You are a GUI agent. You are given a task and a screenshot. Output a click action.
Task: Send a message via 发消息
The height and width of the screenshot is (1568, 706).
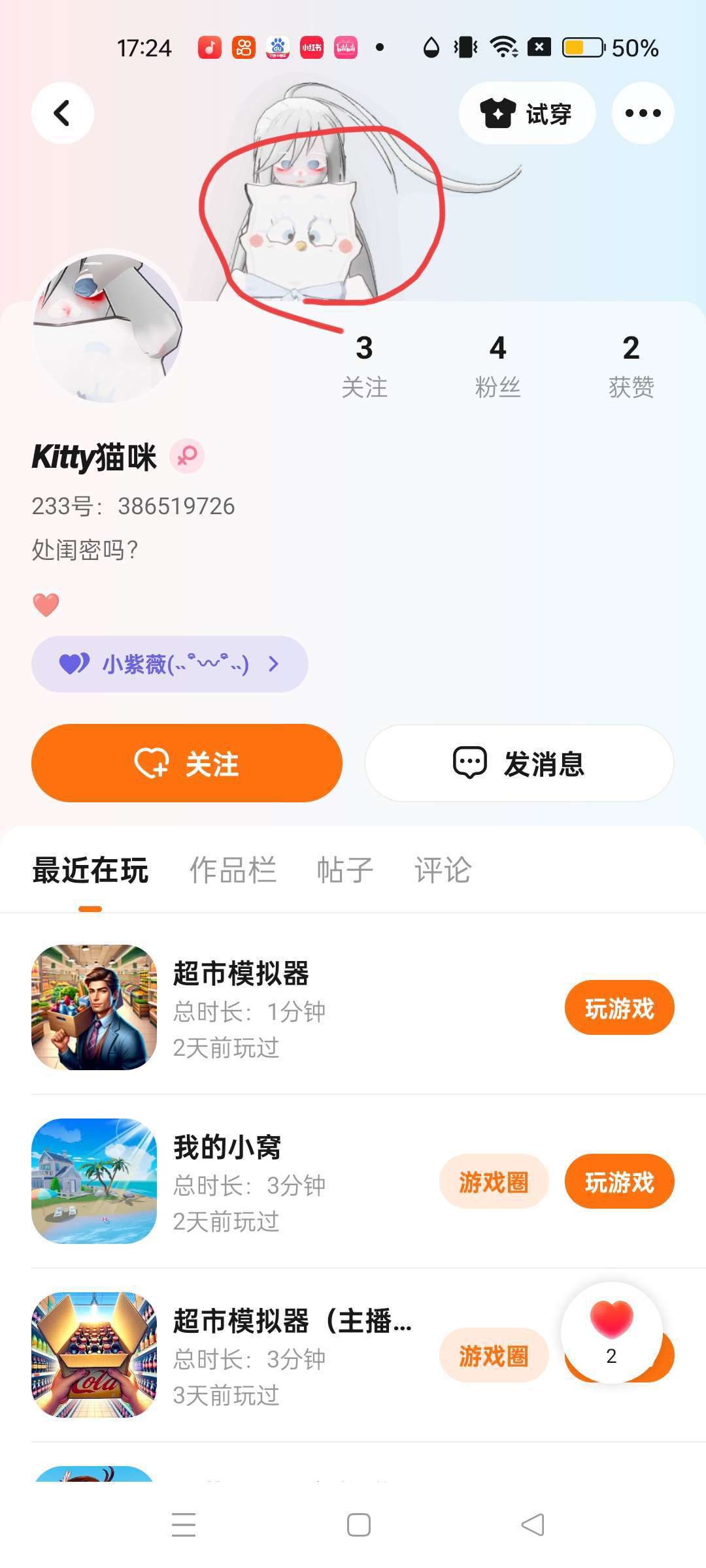(519, 763)
